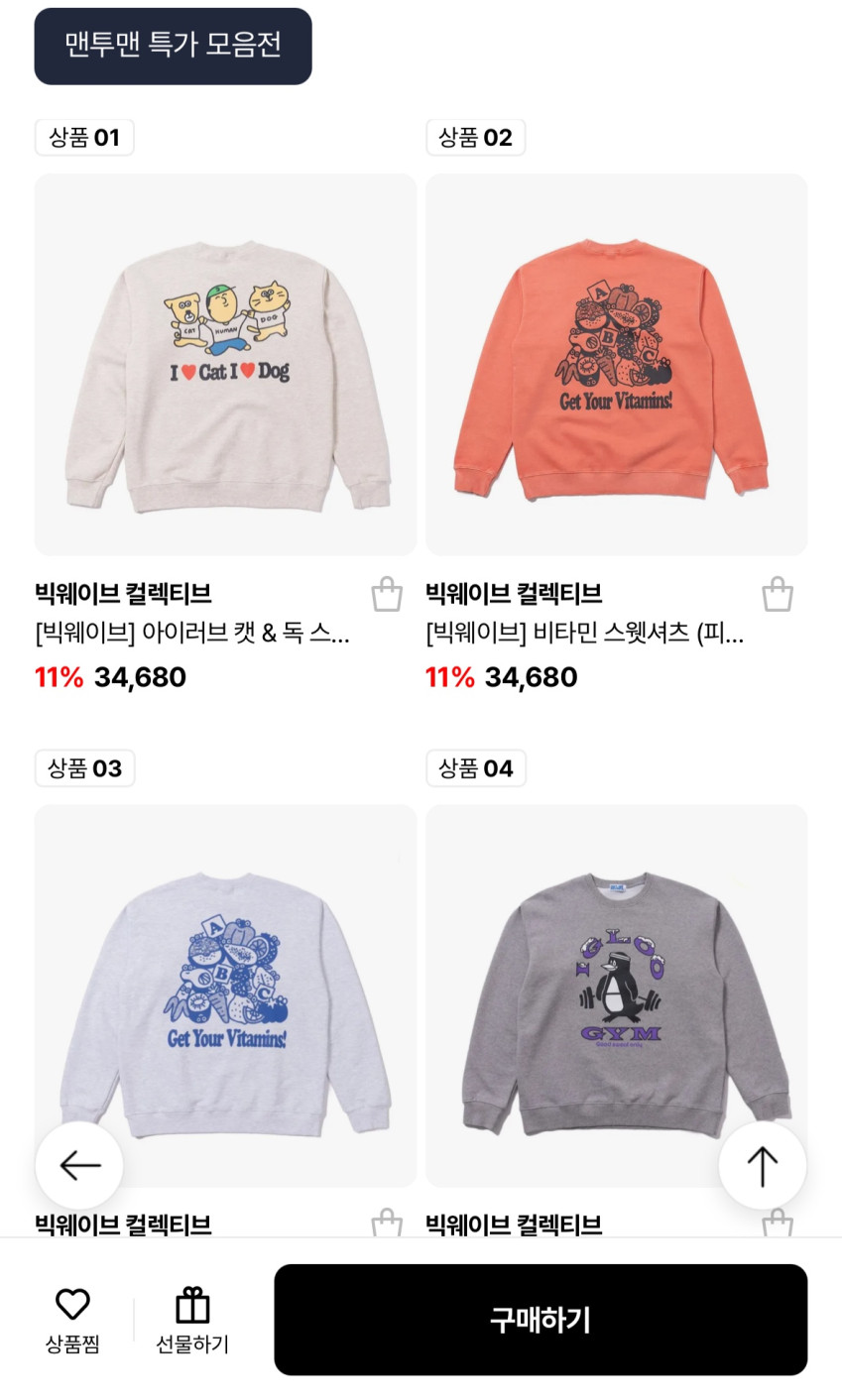842x1400 pixels.
Task: Open the gray Igloo Gym sweatshirt
Action: tap(616, 994)
